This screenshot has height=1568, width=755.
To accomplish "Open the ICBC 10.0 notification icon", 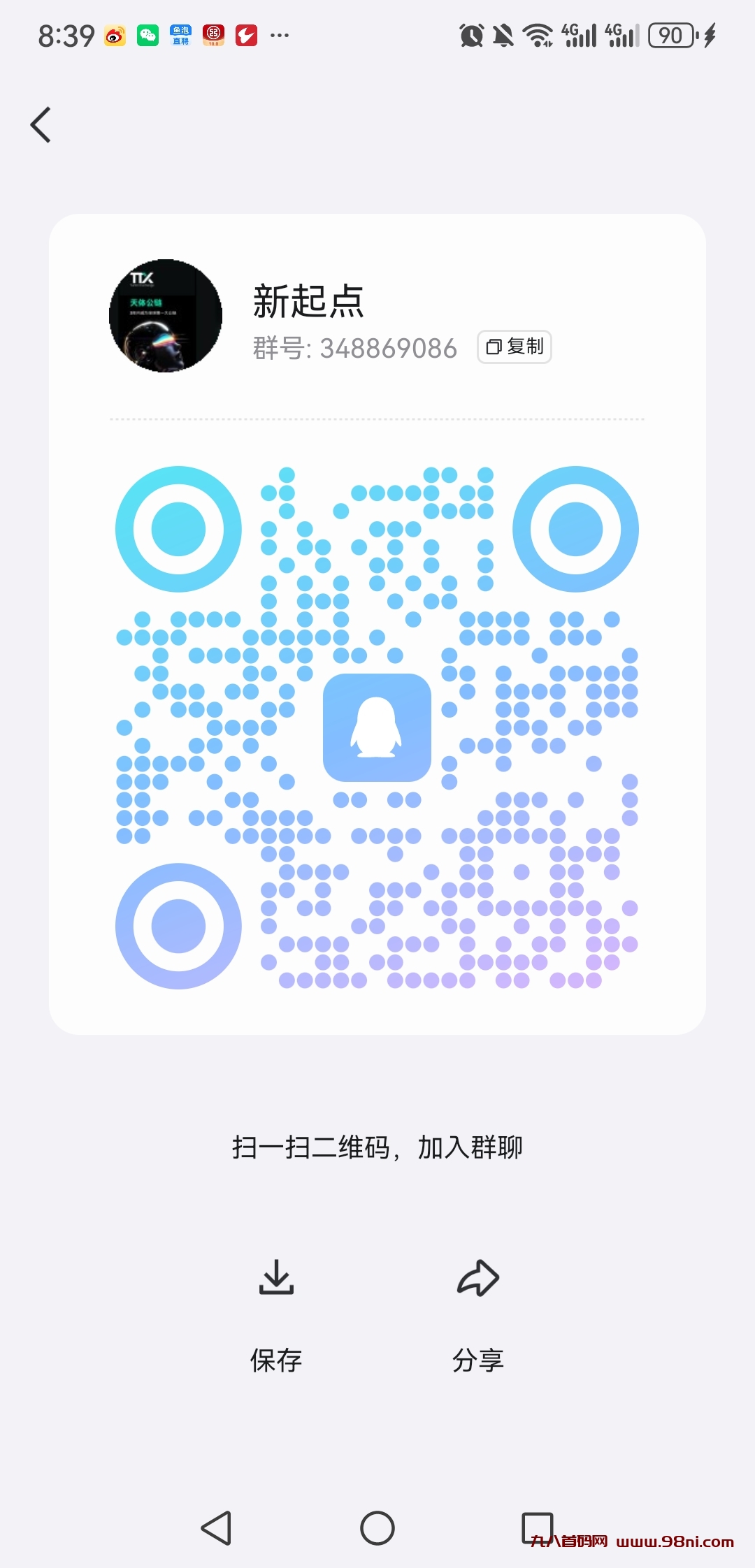I will [x=212, y=34].
